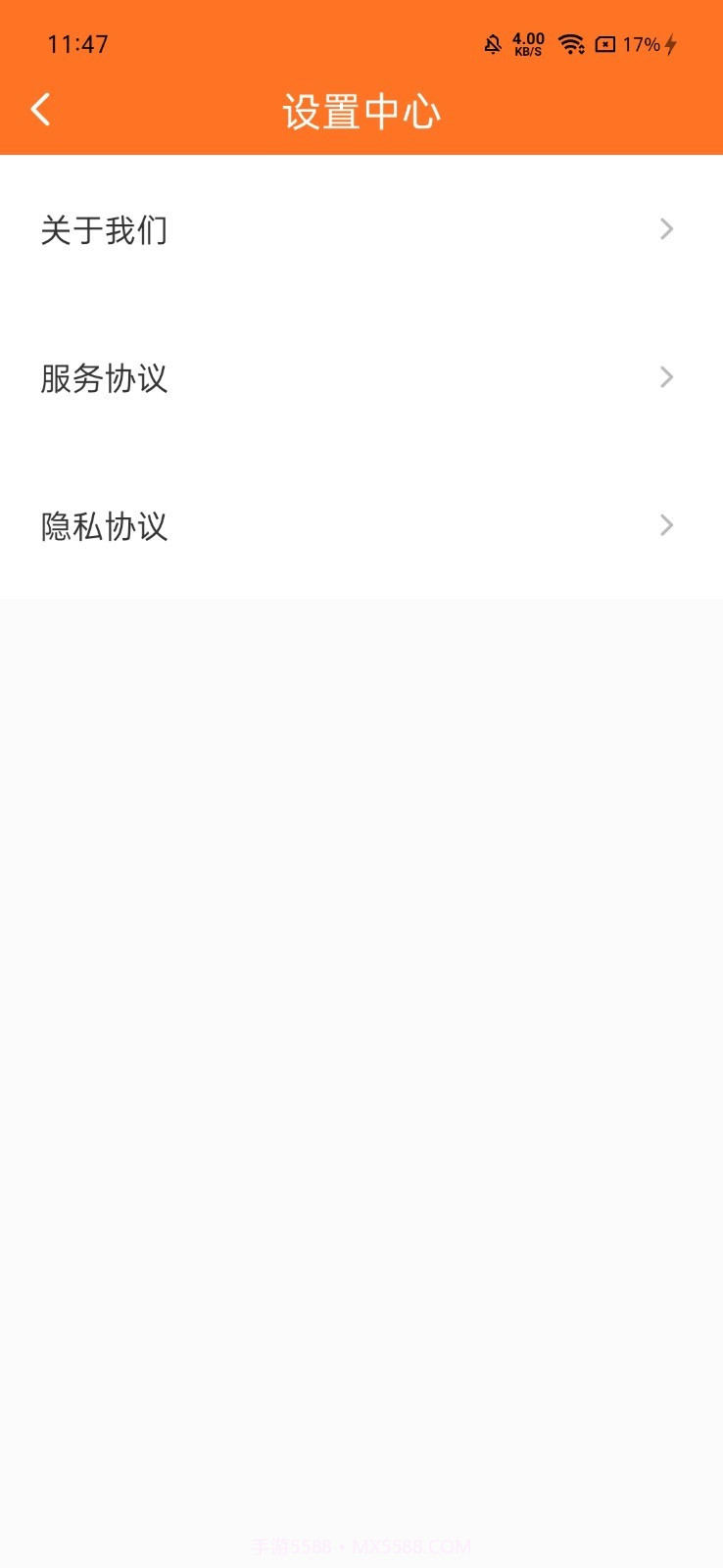The height and width of the screenshot is (1568, 723).
Task: Click the 关于我们 row label text
Action: click(104, 229)
